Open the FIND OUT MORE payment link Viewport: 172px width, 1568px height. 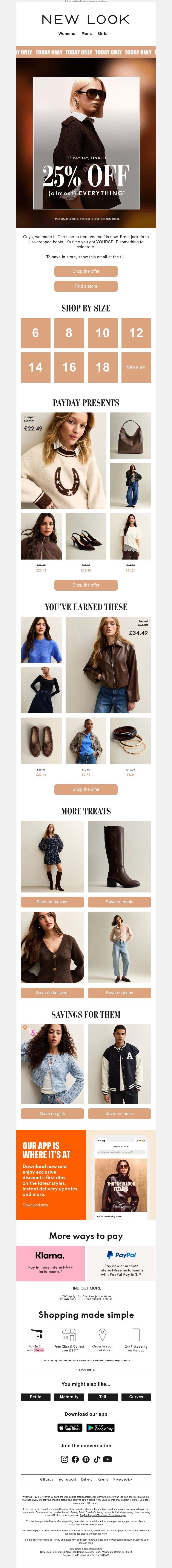click(86, 1288)
